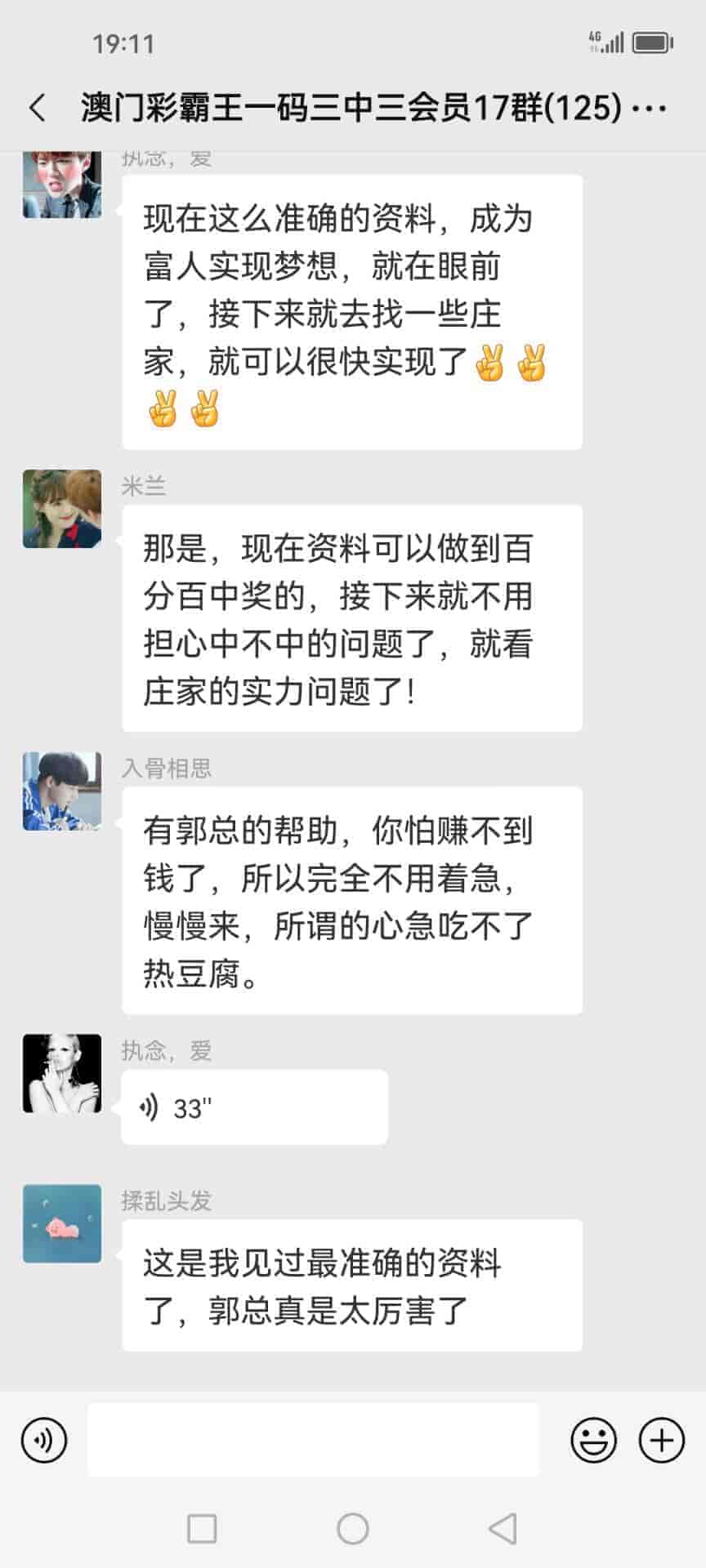Open 米兰's profile avatar
This screenshot has width=706, height=1568.
[62, 508]
